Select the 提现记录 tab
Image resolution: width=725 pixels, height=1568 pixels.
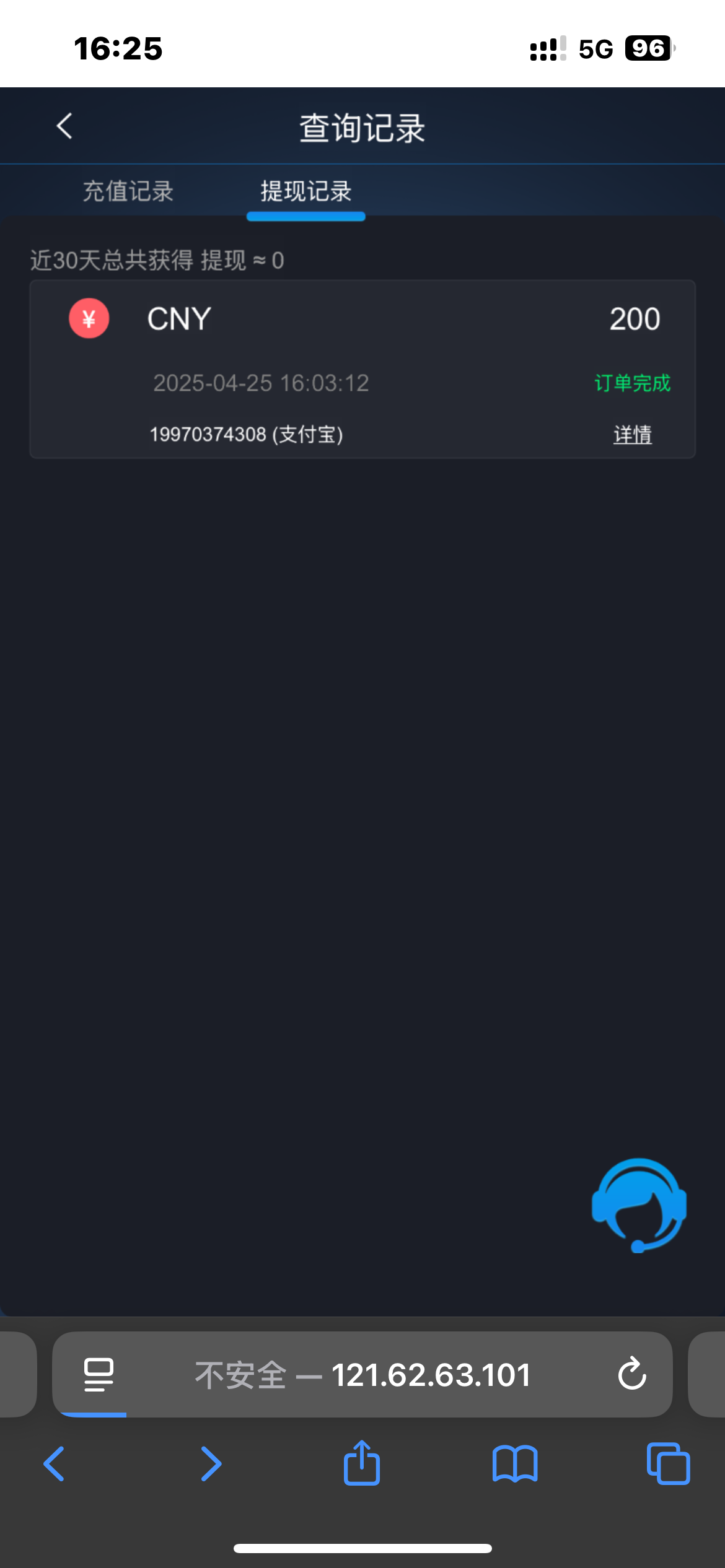click(x=306, y=191)
